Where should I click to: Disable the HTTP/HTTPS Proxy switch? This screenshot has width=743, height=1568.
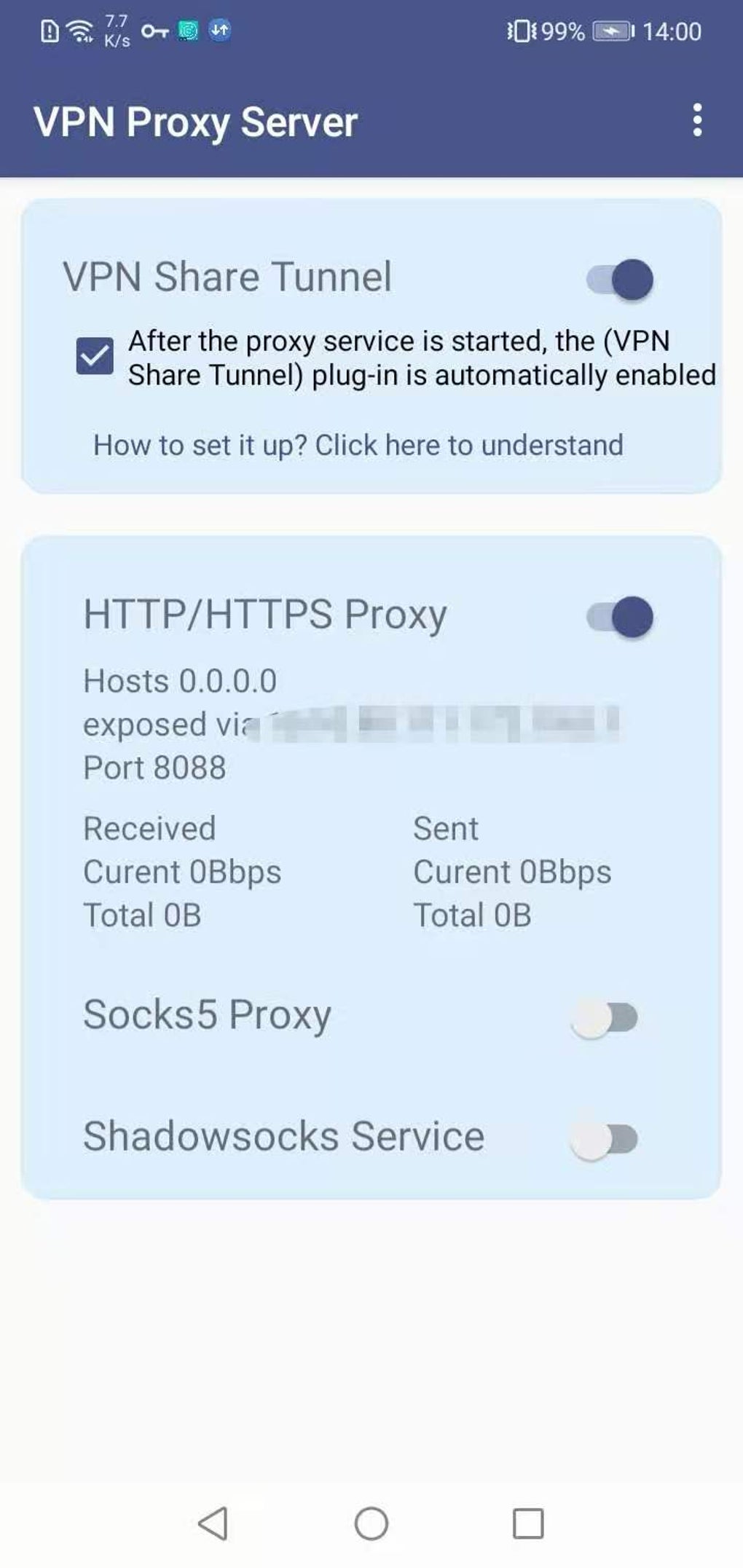621,615
